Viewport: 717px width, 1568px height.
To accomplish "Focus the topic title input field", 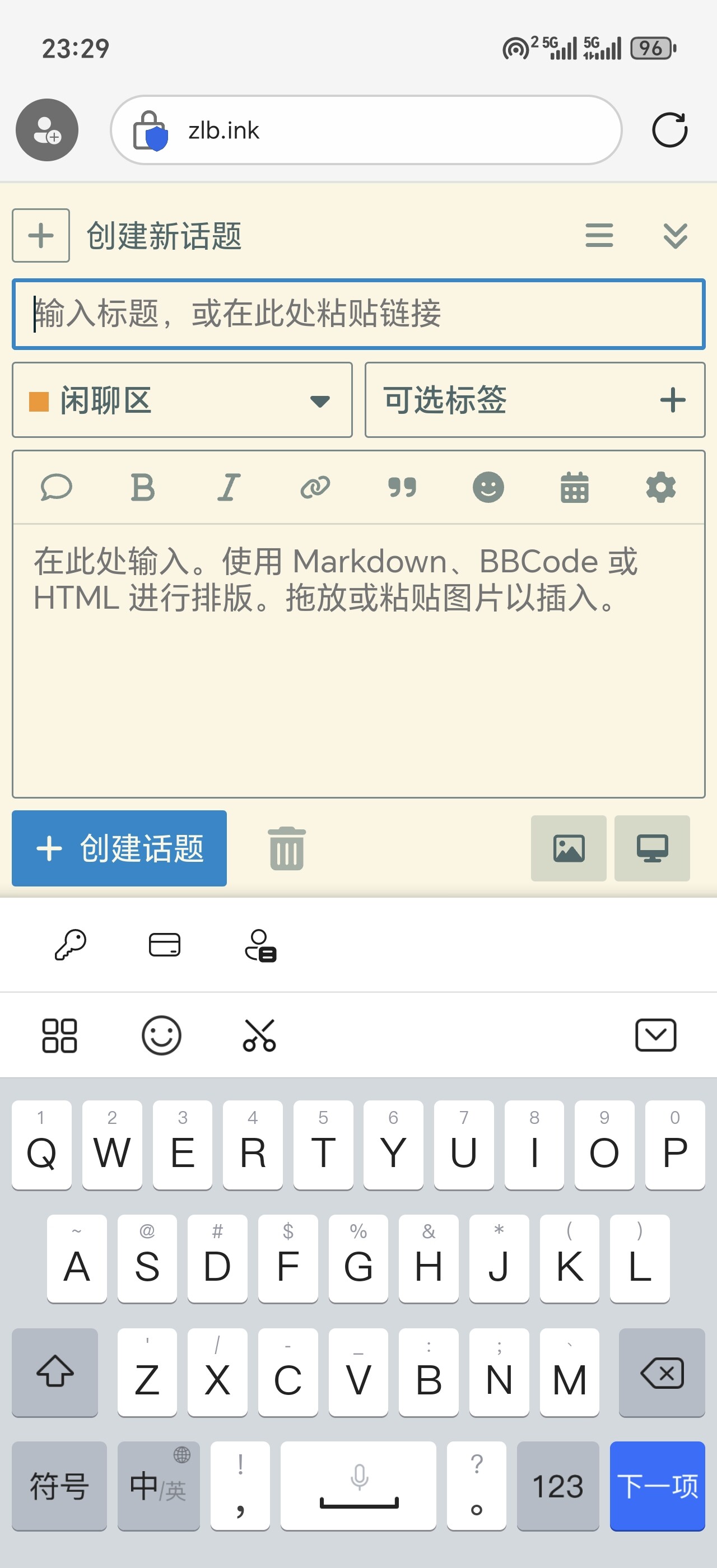I will (358, 314).
